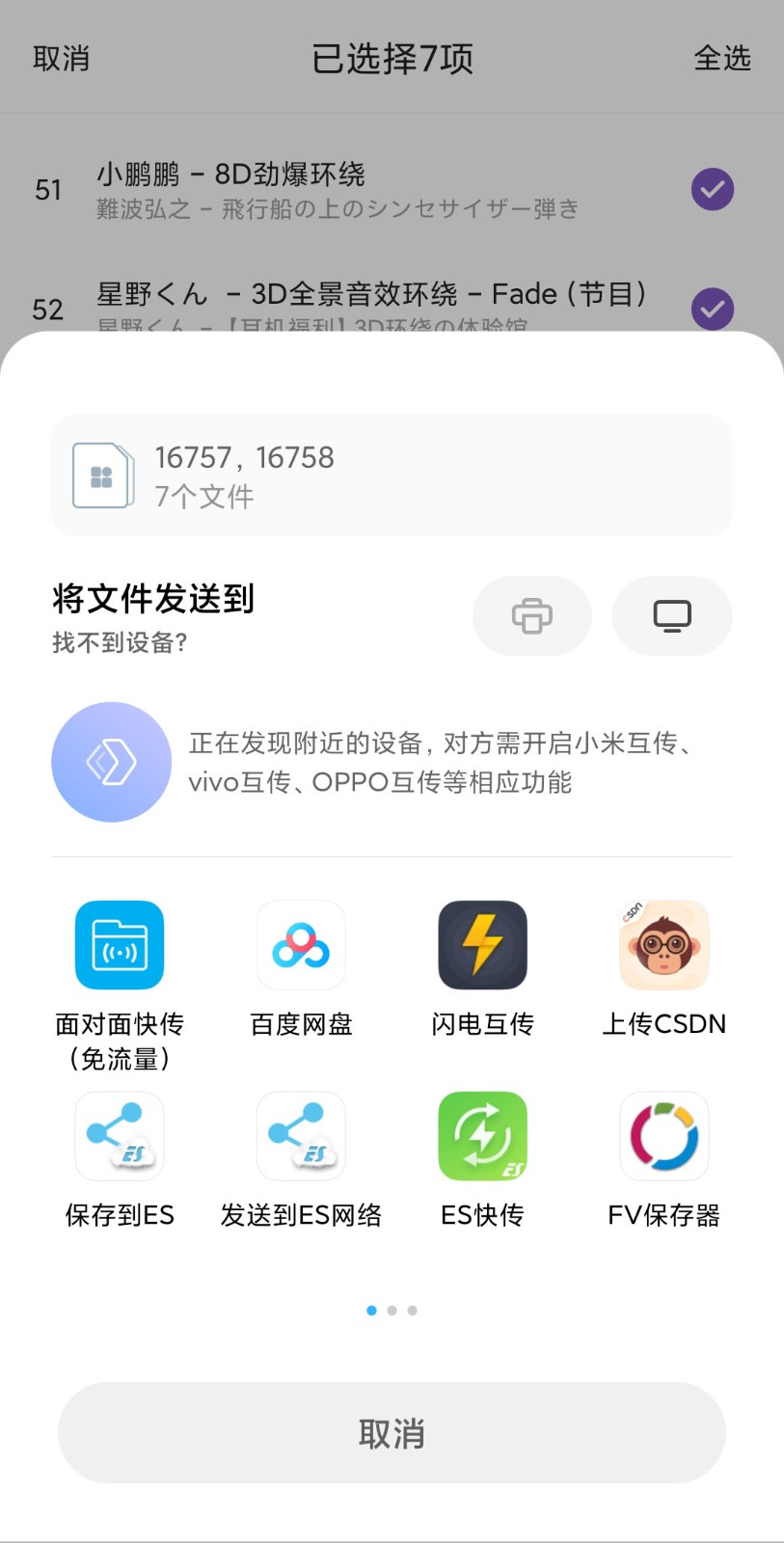Open 百度网盘 to share the files

point(301,964)
